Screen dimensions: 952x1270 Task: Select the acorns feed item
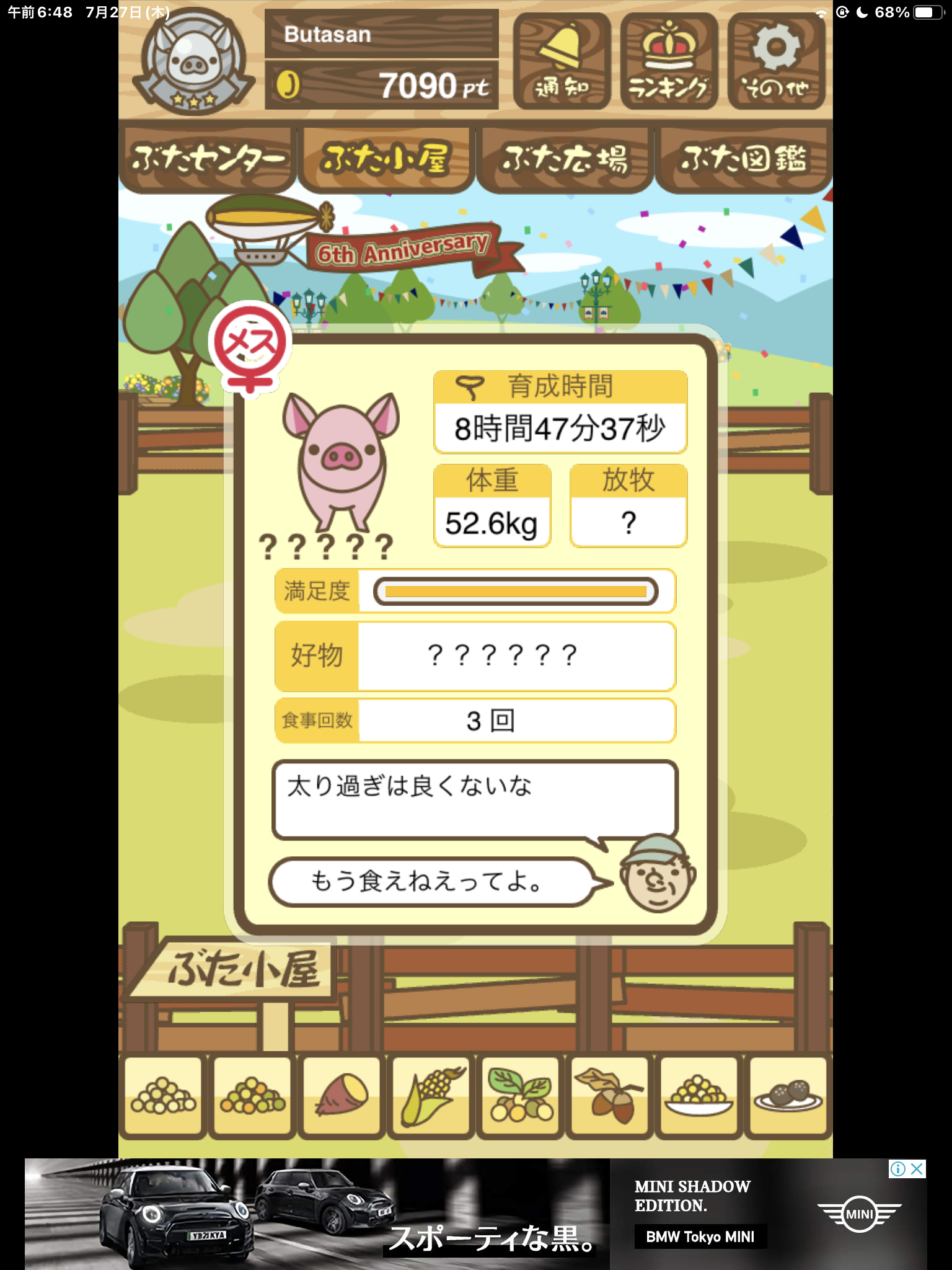click(610, 1097)
